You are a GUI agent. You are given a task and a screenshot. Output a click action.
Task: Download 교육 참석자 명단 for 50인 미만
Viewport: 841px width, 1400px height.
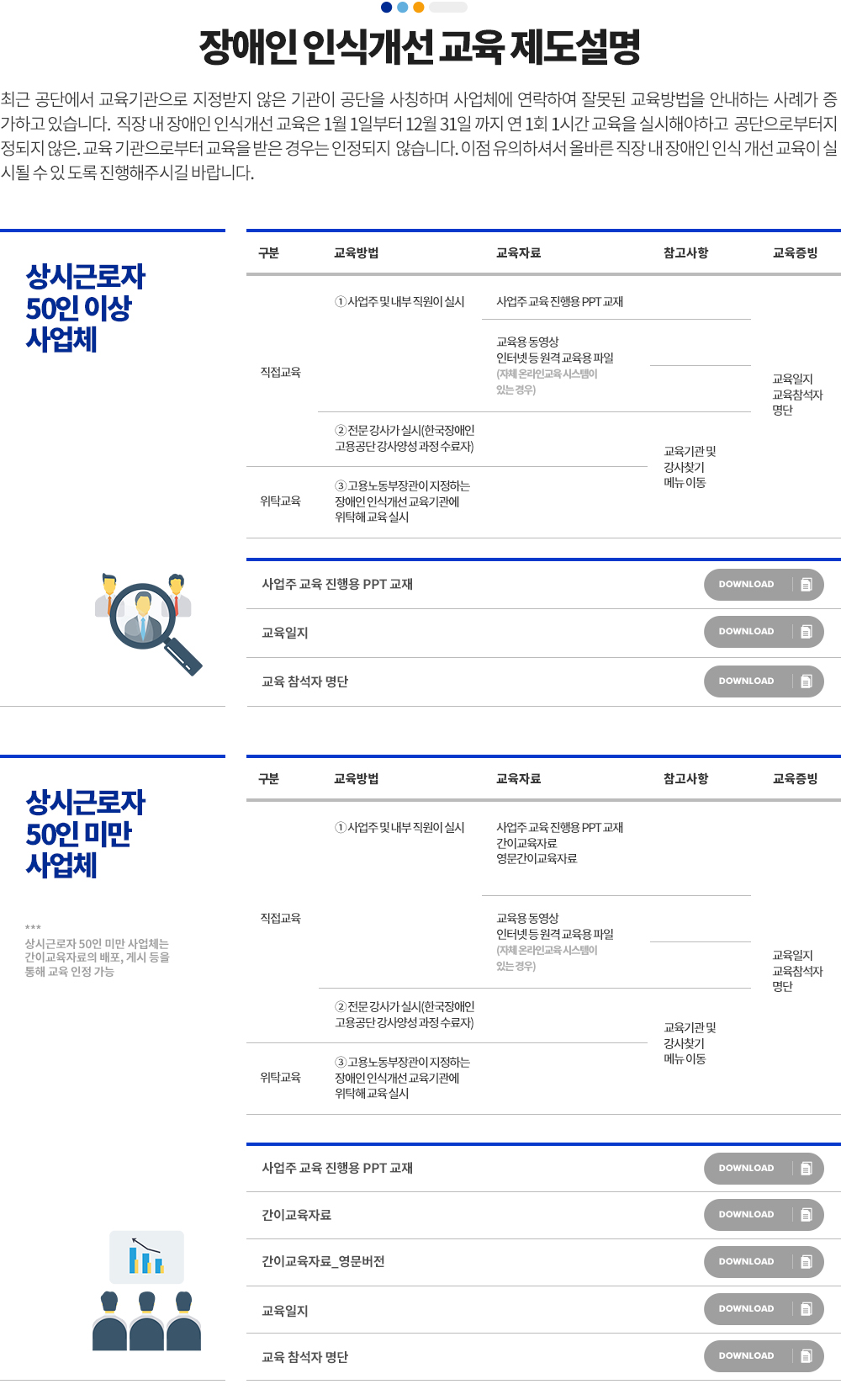[763, 1356]
